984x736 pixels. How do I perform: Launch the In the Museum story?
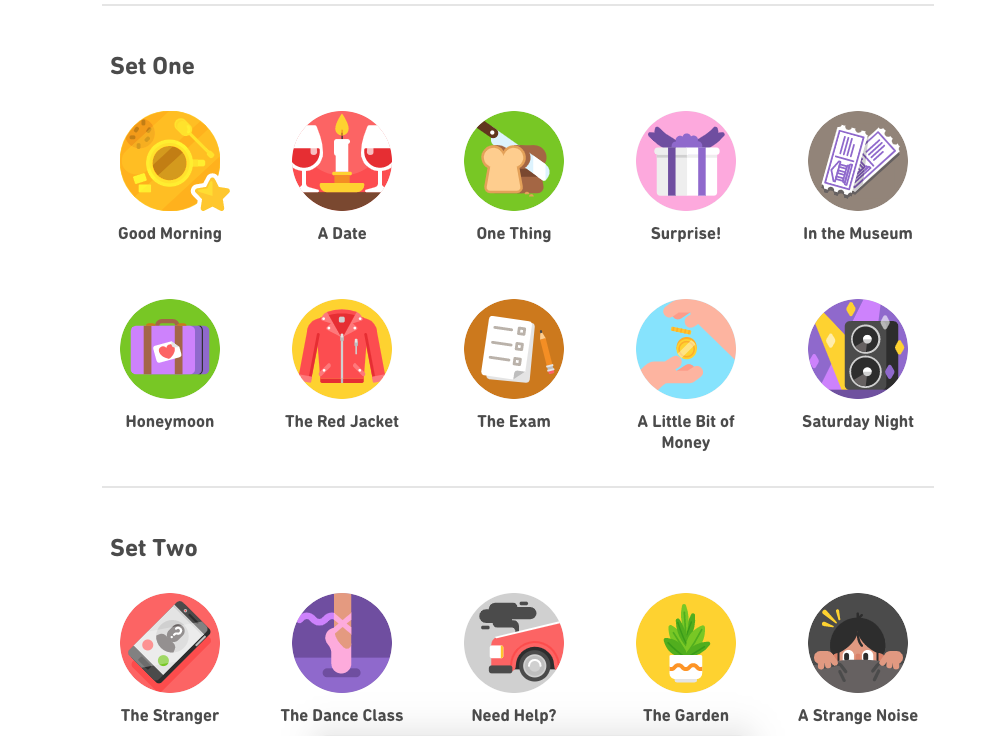pyautogui.click(x=858, y=161)
